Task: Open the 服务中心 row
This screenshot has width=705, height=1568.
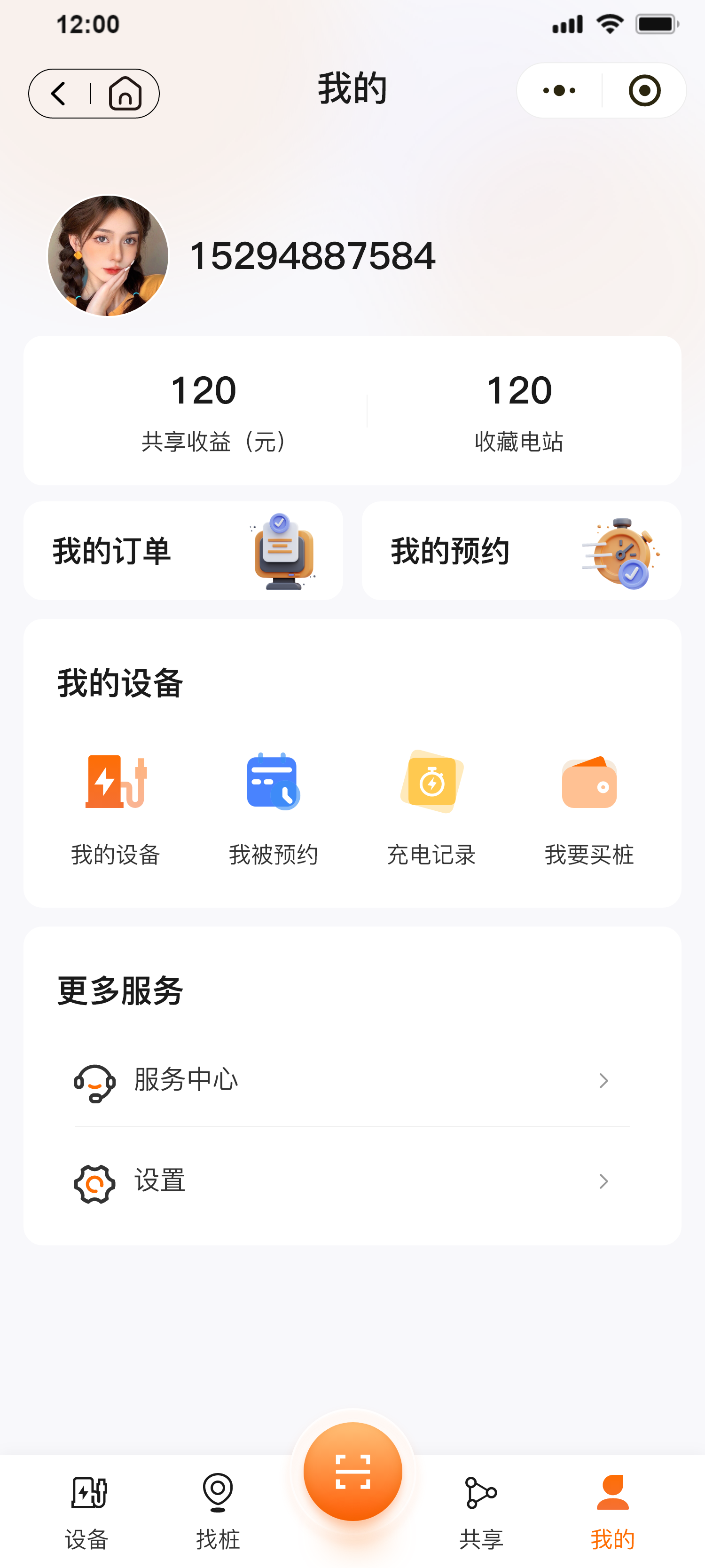Action: (x=352, y=1080)
